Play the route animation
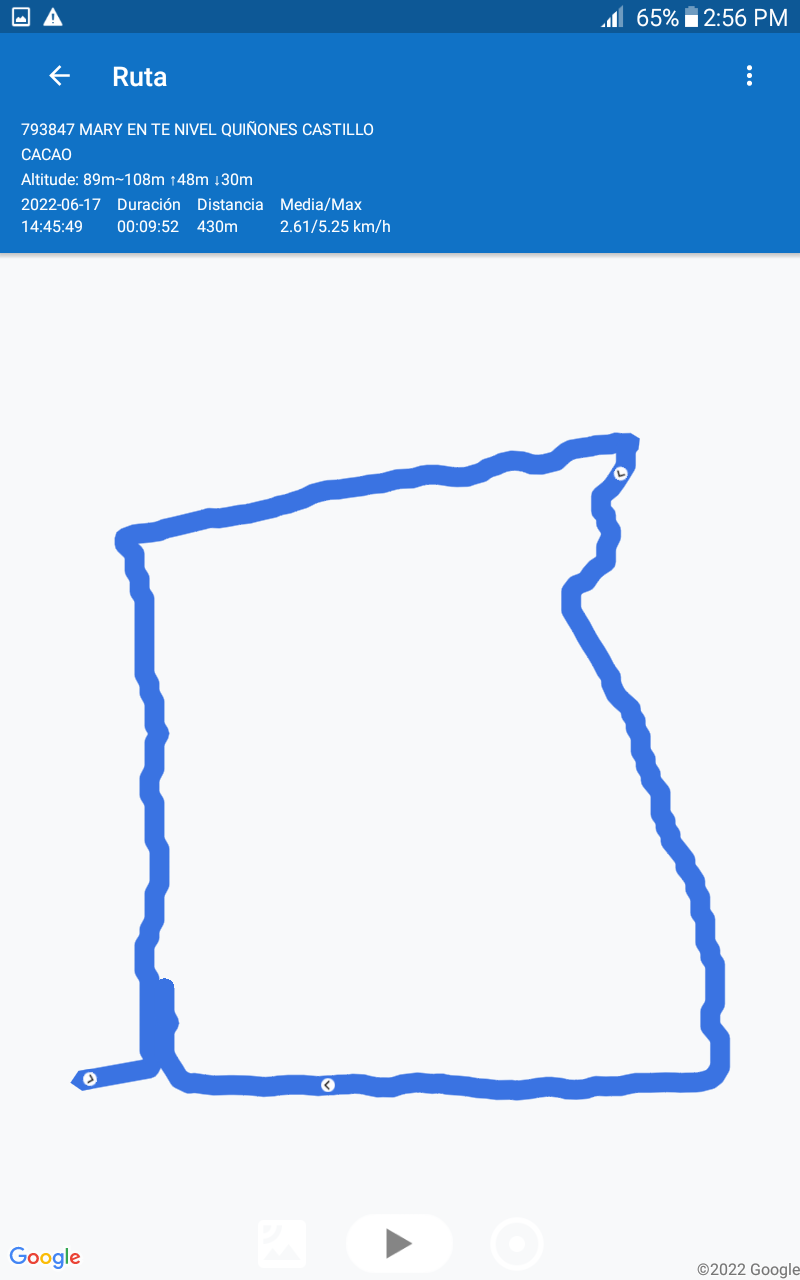Image resolution: width=800 pixels, height=1280 pixels. point(399,1243)
